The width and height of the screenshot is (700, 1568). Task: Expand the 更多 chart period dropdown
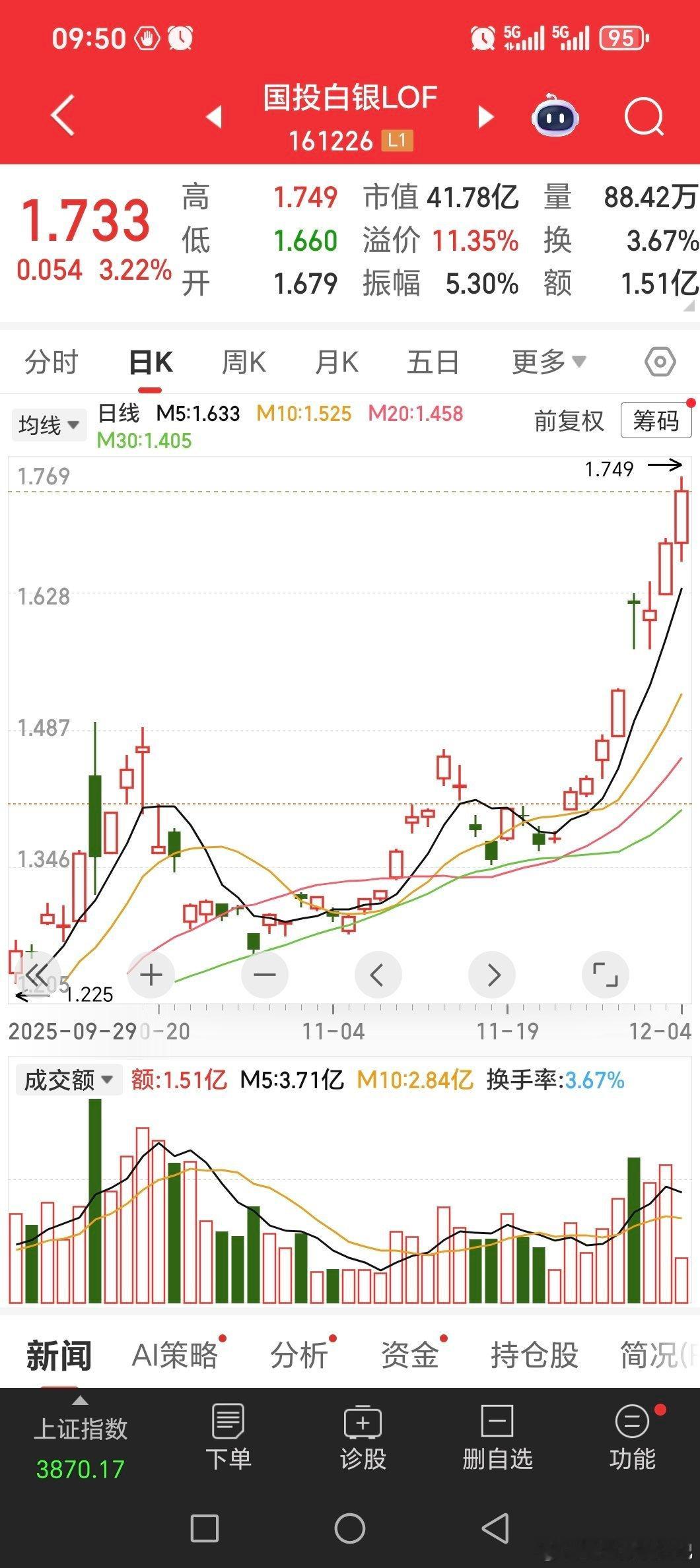(548, 362)
